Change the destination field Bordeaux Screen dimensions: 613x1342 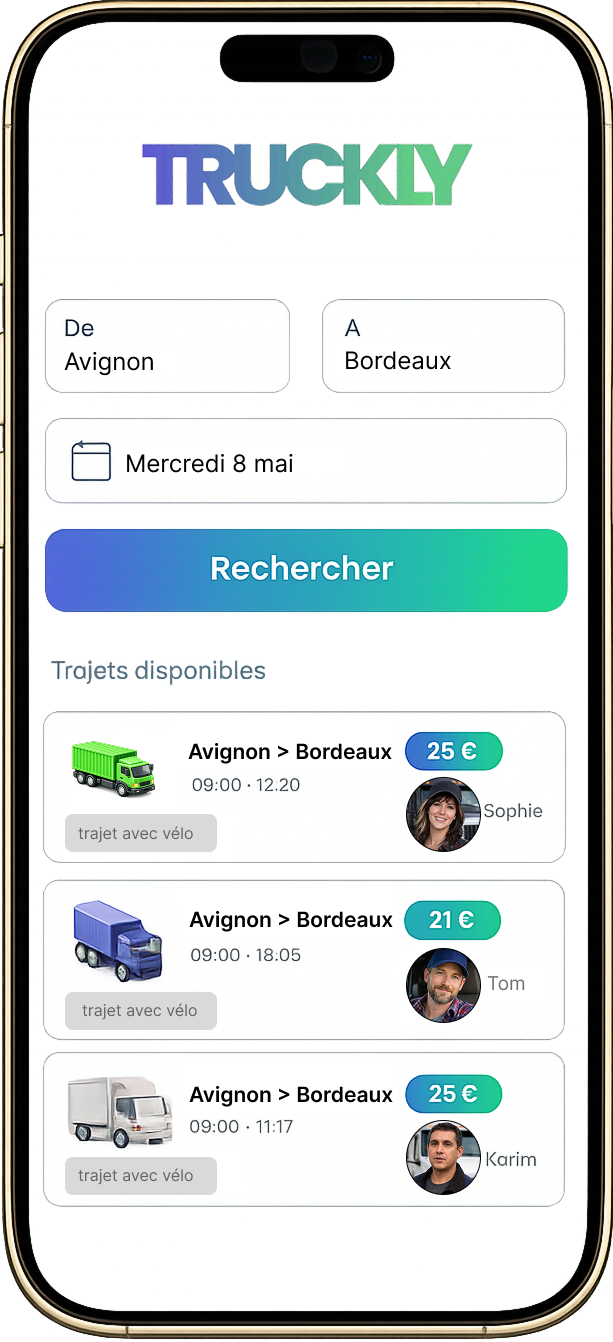tap(443, 345)
